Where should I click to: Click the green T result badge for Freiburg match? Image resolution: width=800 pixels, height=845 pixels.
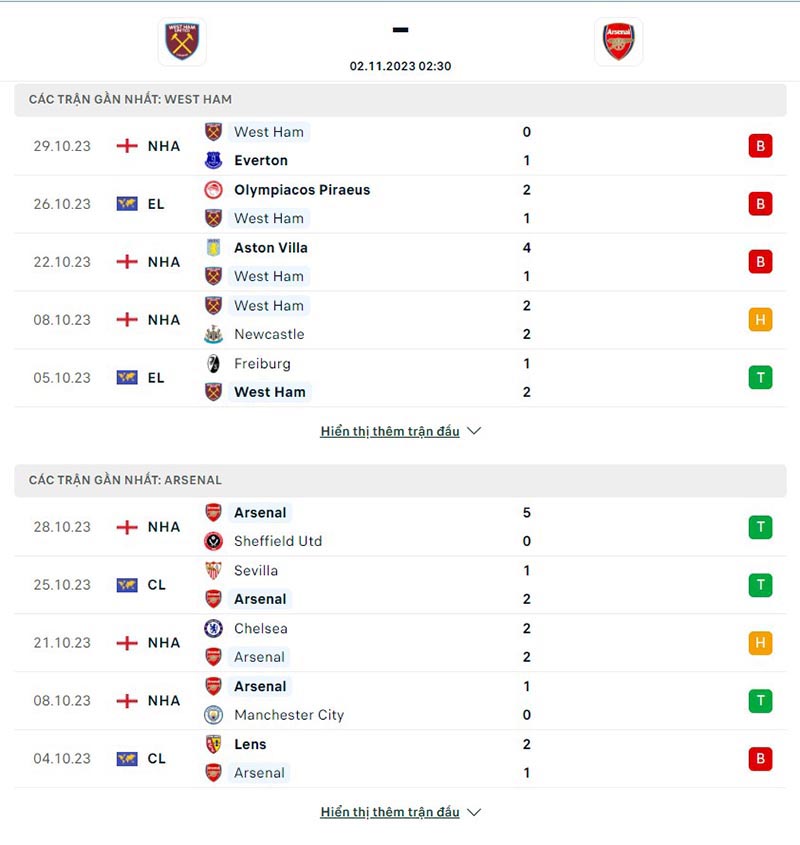(760, 377)
